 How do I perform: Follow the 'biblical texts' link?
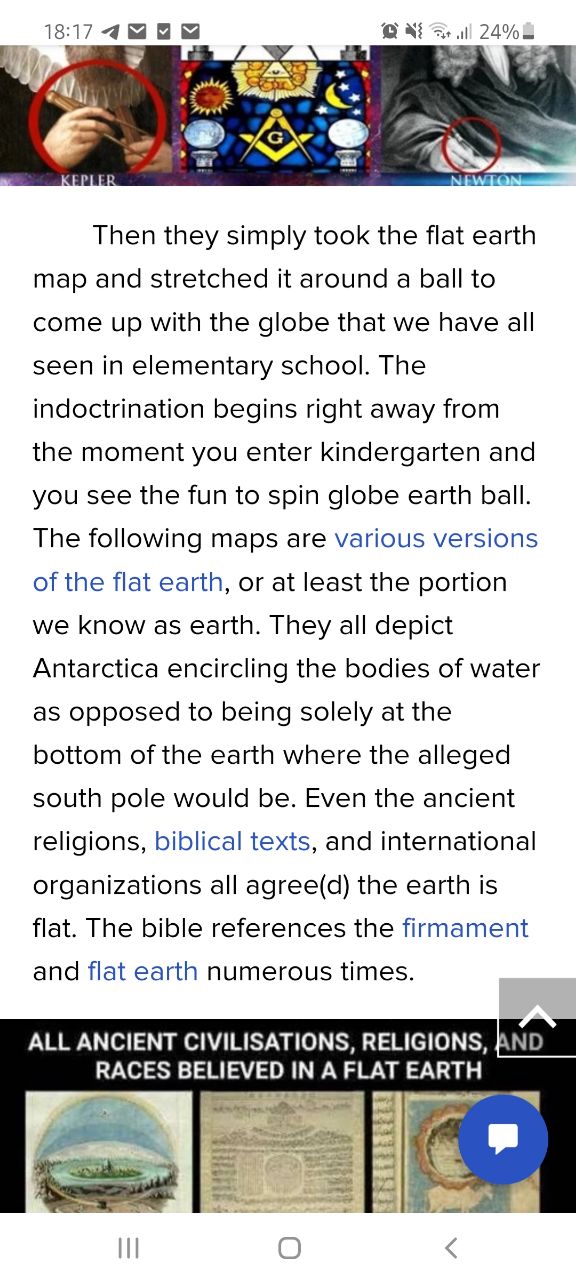232,842
